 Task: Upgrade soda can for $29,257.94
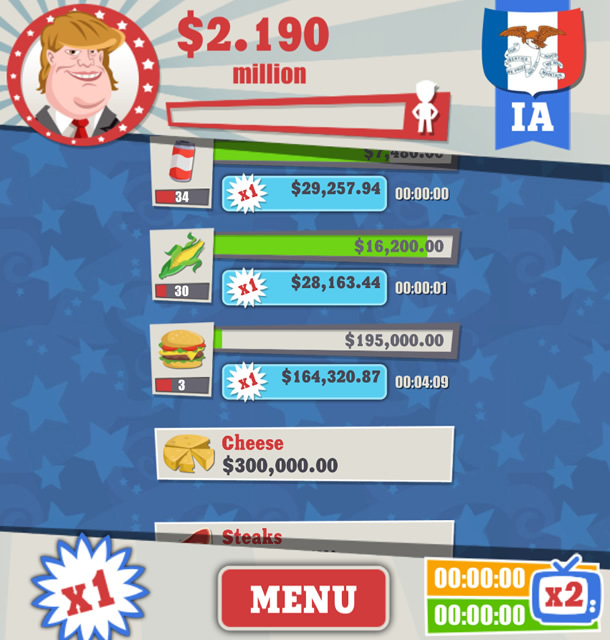[304, 191]
